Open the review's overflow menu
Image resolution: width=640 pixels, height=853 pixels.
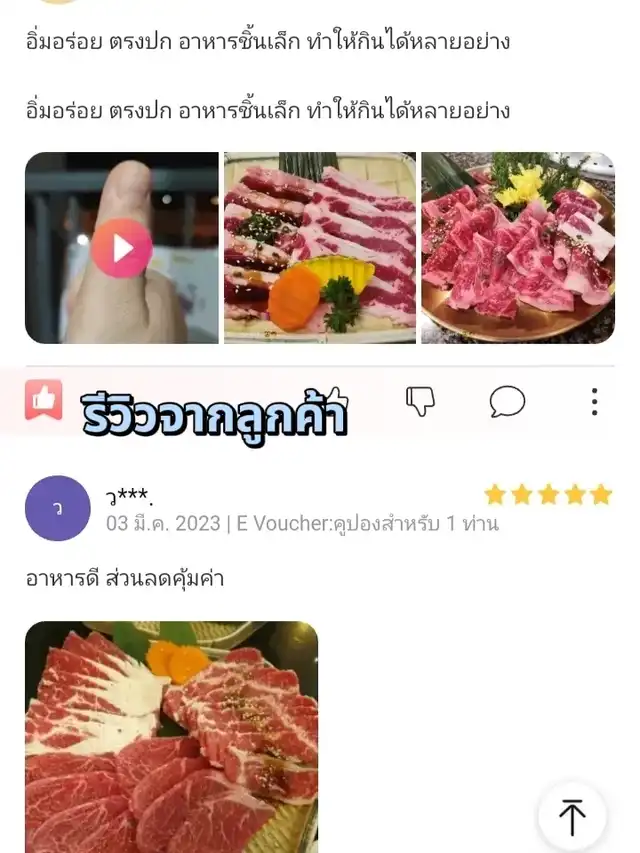(594, 402)
